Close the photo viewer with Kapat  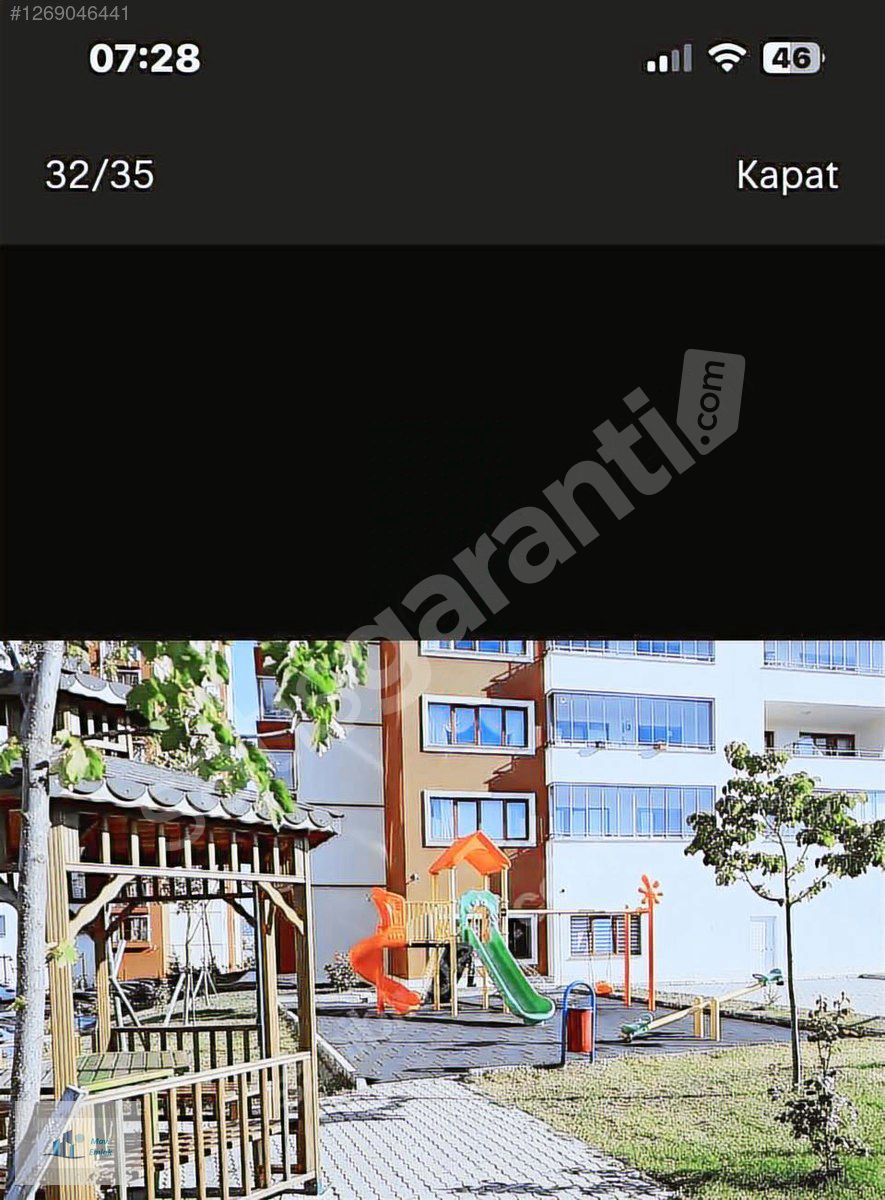pos(787,175)
